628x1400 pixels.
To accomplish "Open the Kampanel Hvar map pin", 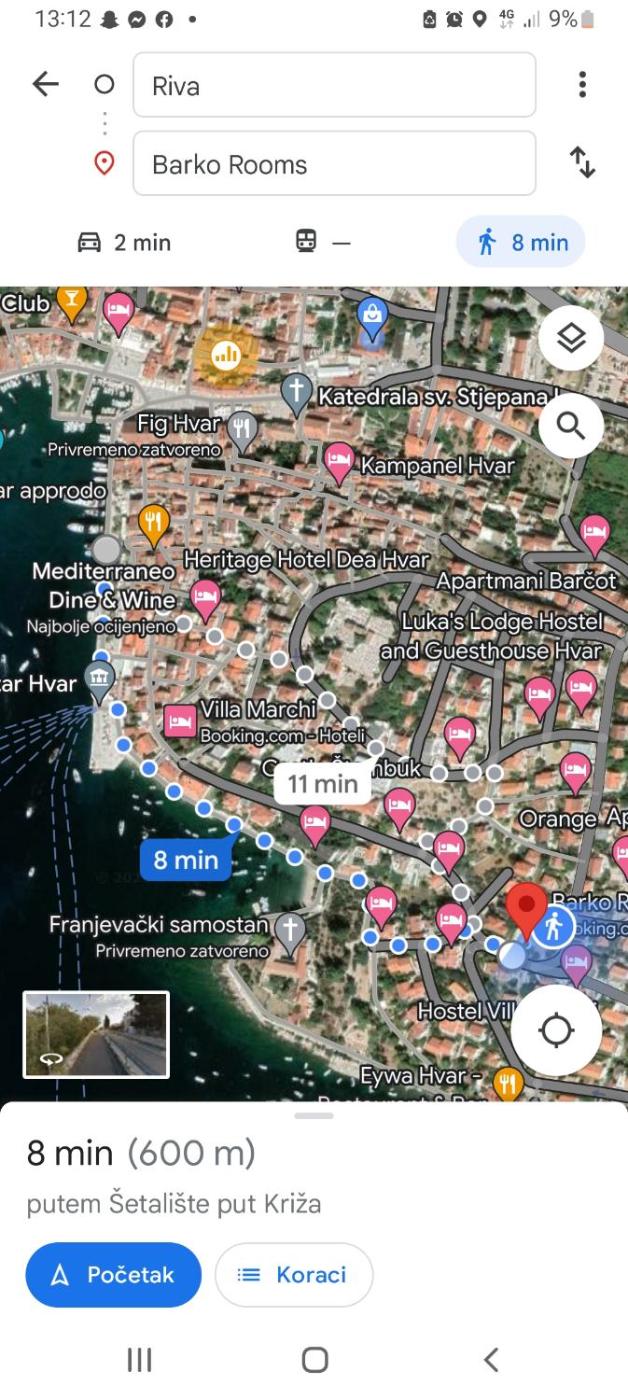I will 340,461.
